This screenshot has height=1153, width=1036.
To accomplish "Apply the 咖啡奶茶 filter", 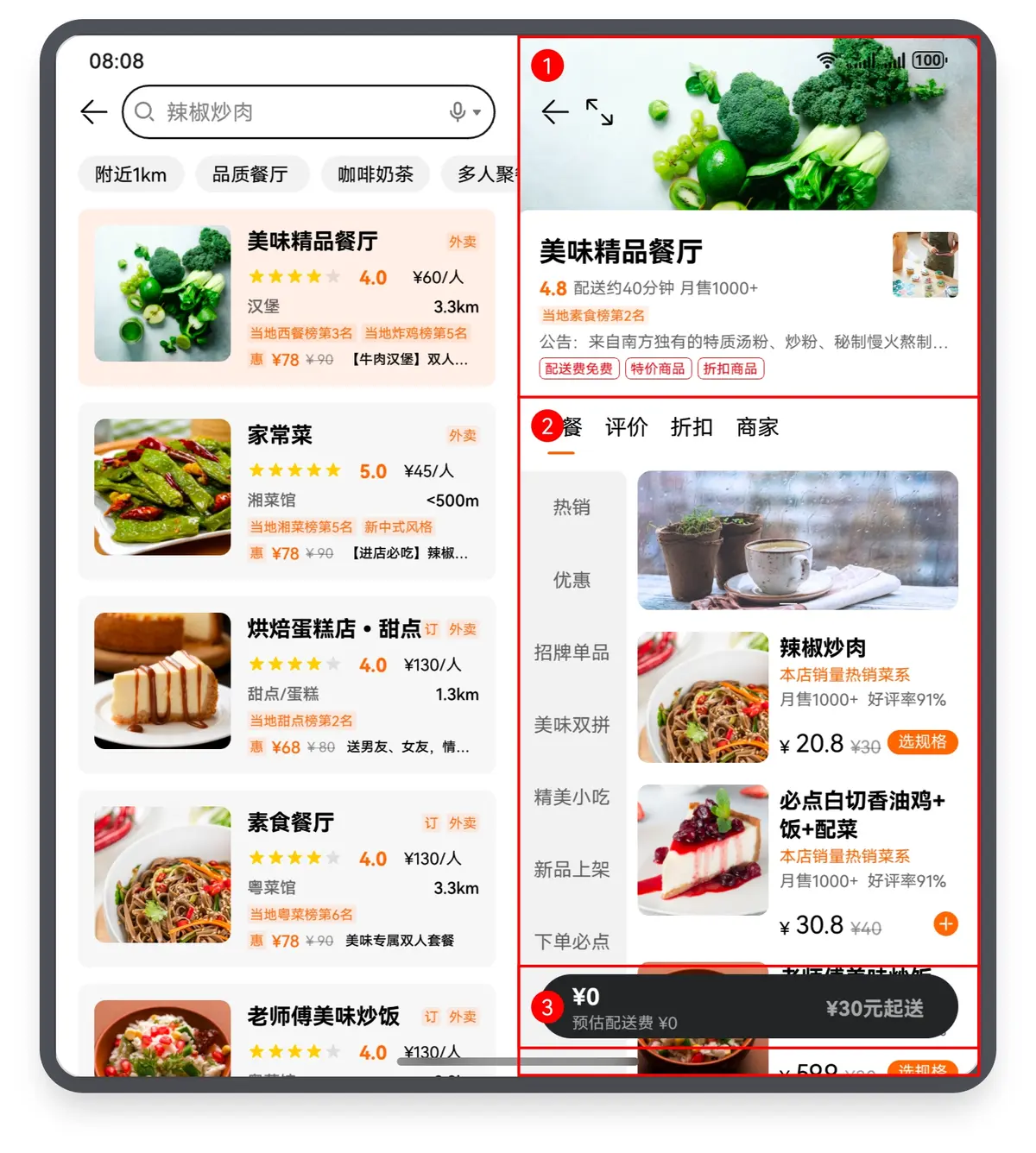I will [376, 174].
